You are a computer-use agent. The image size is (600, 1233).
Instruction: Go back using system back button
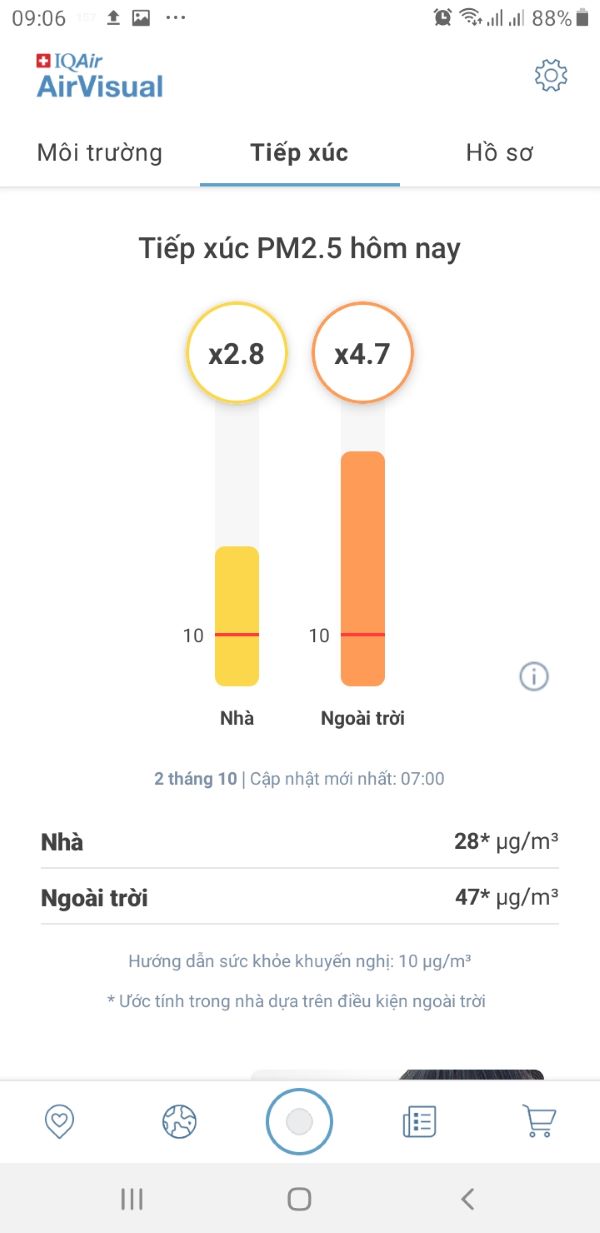click(x=467, y=1199)
